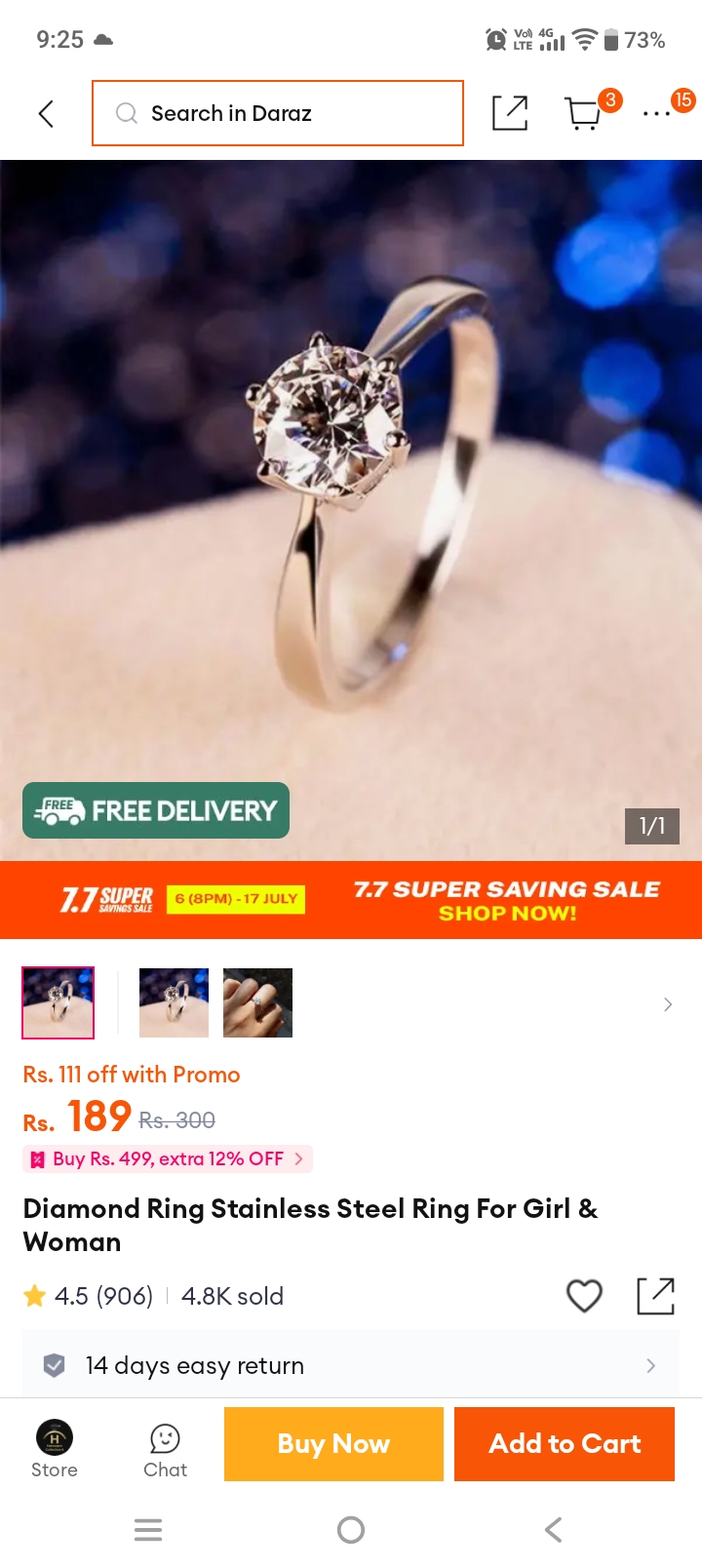This screenshot has width=702, height=1568.
Task: Expand variations with the thumbnail row chevron
Action: pos(668,1003)
